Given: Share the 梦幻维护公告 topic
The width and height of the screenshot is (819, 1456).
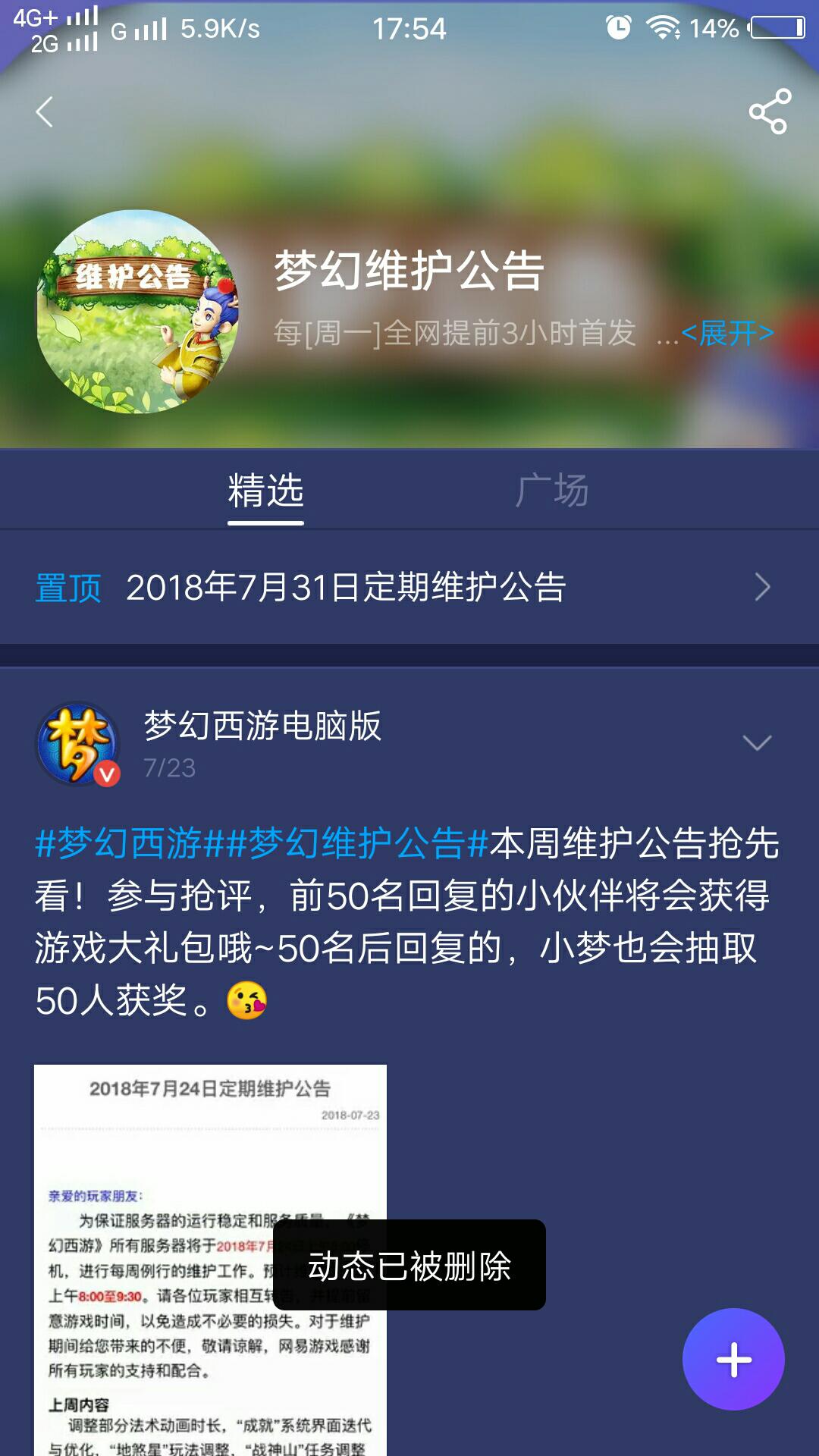Looking at the screenshot, I should 770,112.
